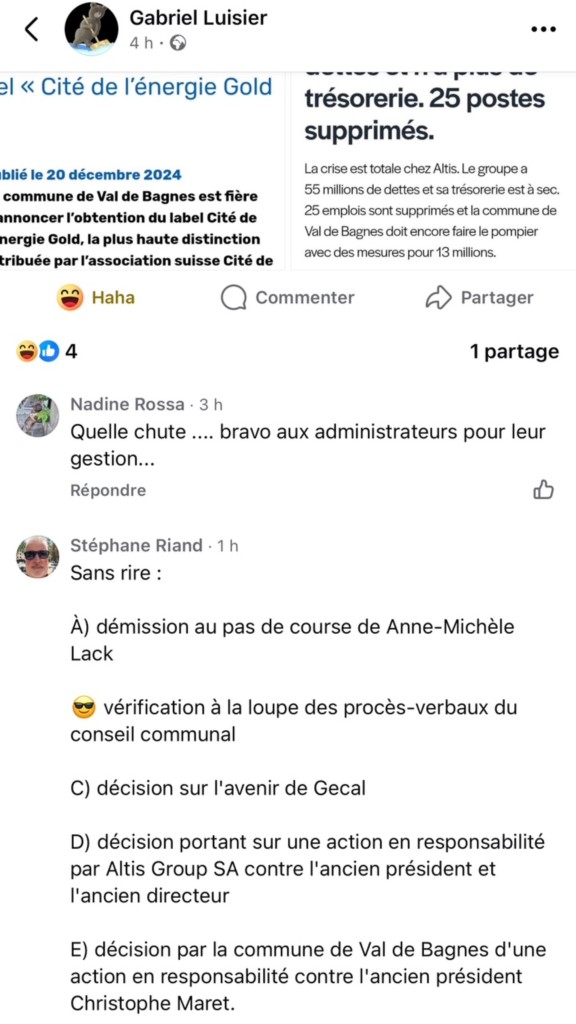View Stéphane Riand's avatar photo
This screenshot has width=576, height=1024.
(37, 557)
